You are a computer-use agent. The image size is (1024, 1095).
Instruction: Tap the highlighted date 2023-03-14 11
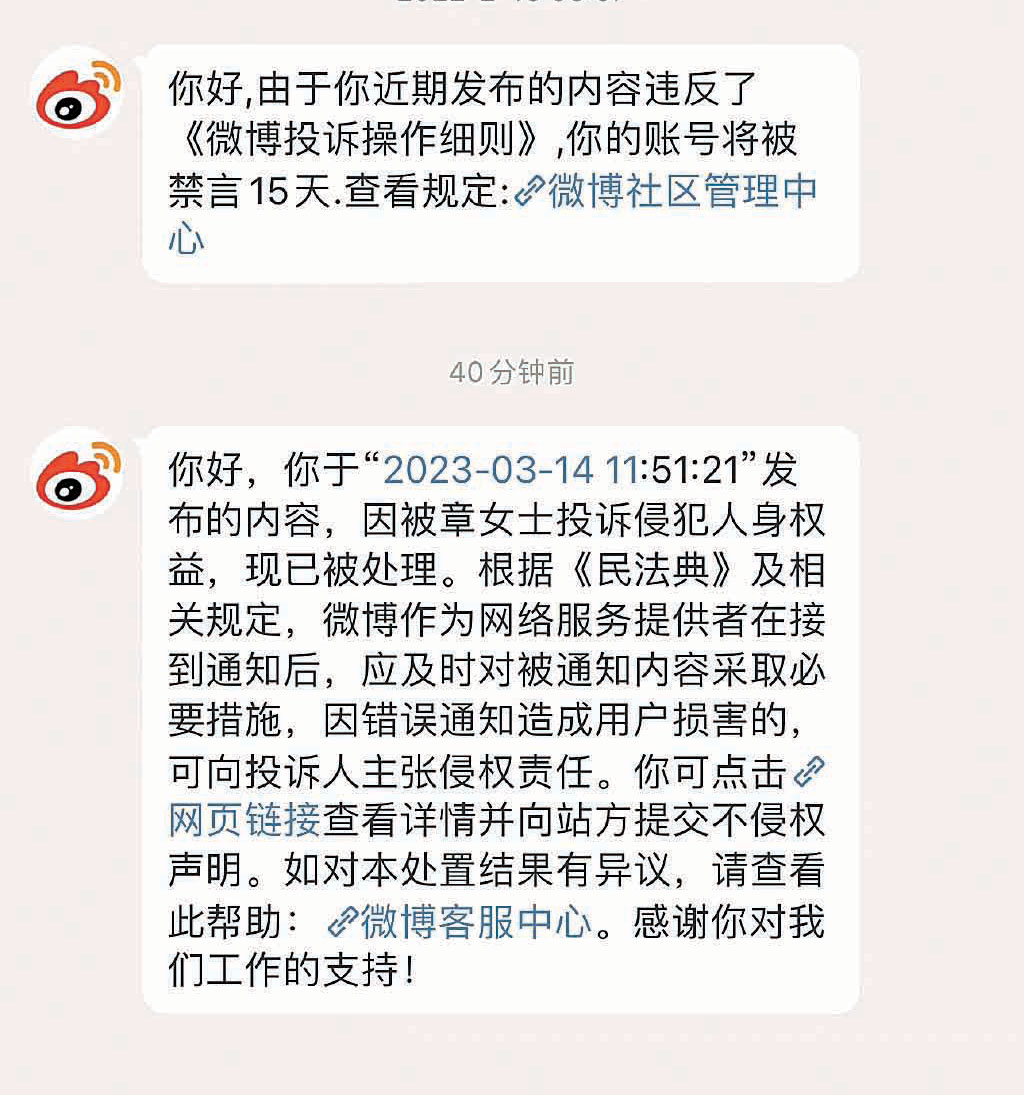click(508, 470)
